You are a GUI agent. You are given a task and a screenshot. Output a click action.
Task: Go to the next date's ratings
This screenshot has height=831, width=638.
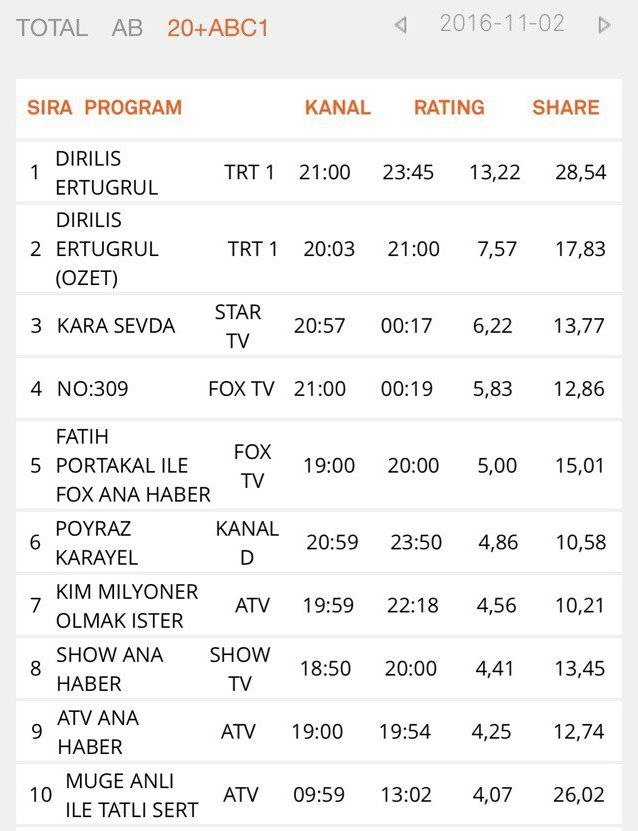pos(604,25)
